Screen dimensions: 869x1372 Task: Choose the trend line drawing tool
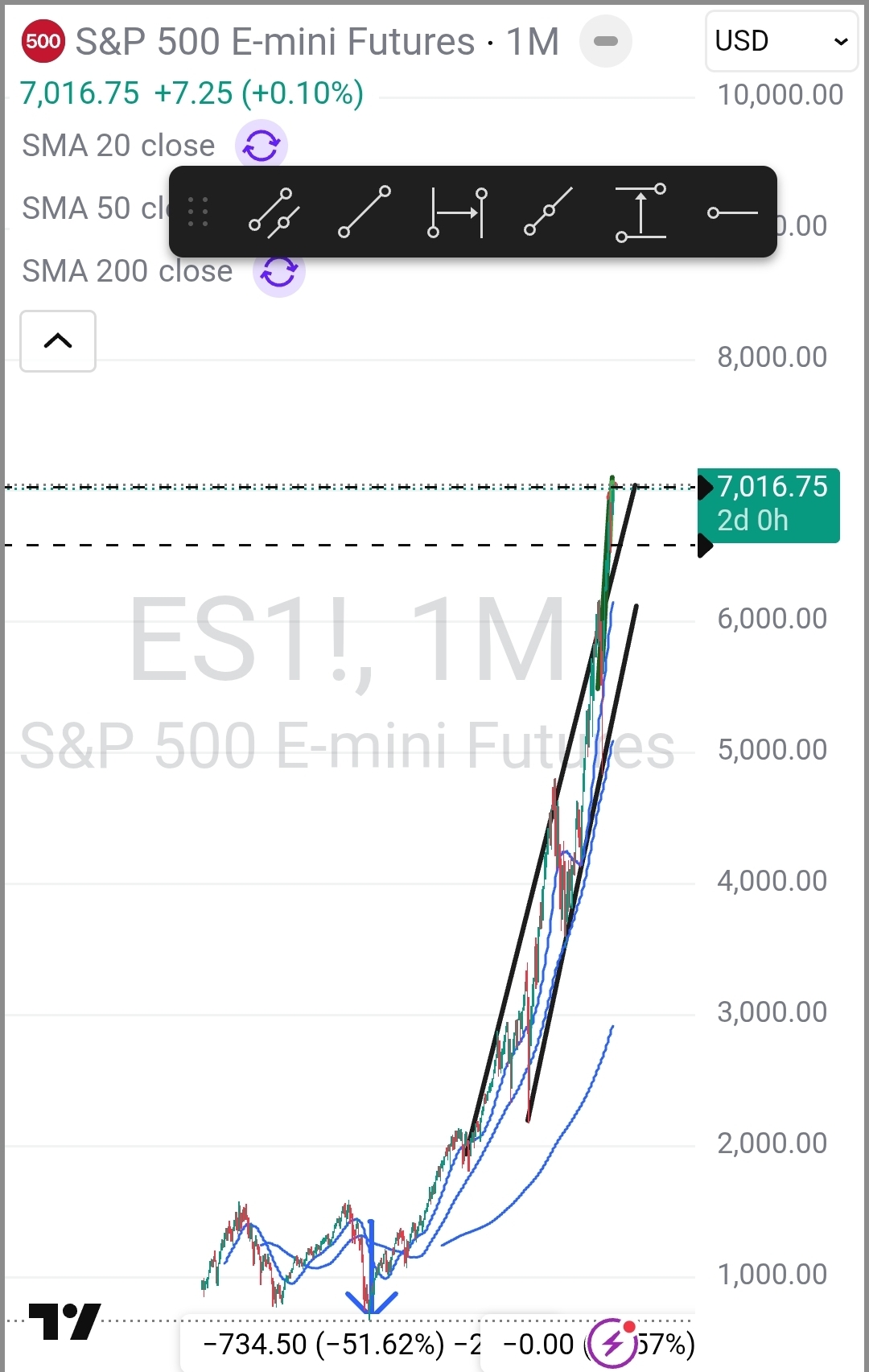tap(364, 212)
